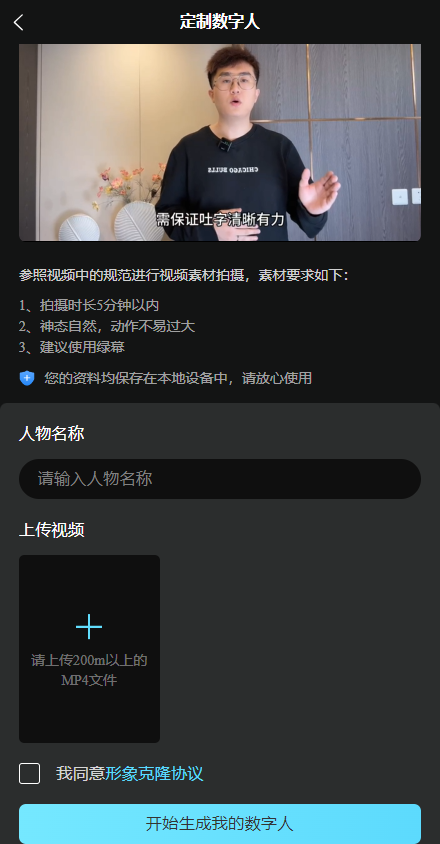Open the 形象克隆协议 link
This screenshot has width=440, height=844.
[x=154, y=774]
